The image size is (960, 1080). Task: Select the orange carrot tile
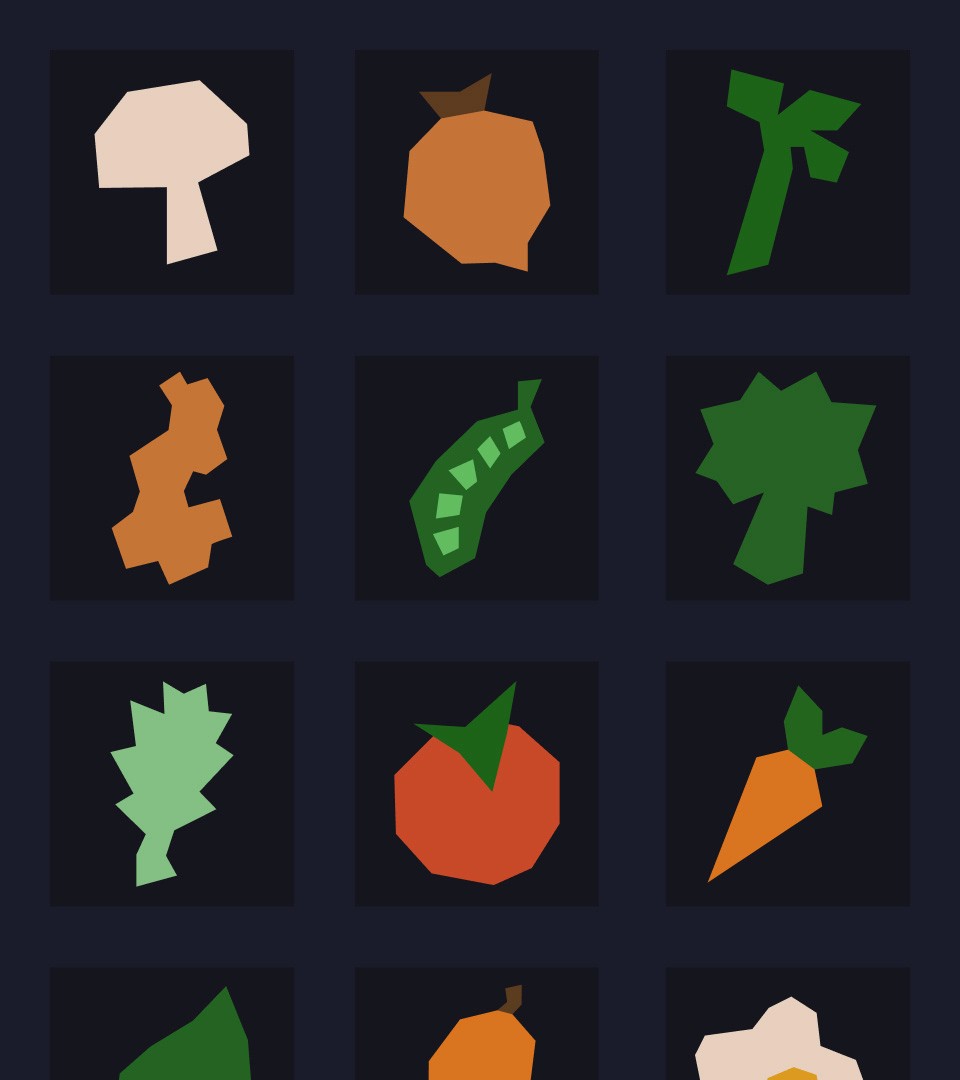(788, 784)
